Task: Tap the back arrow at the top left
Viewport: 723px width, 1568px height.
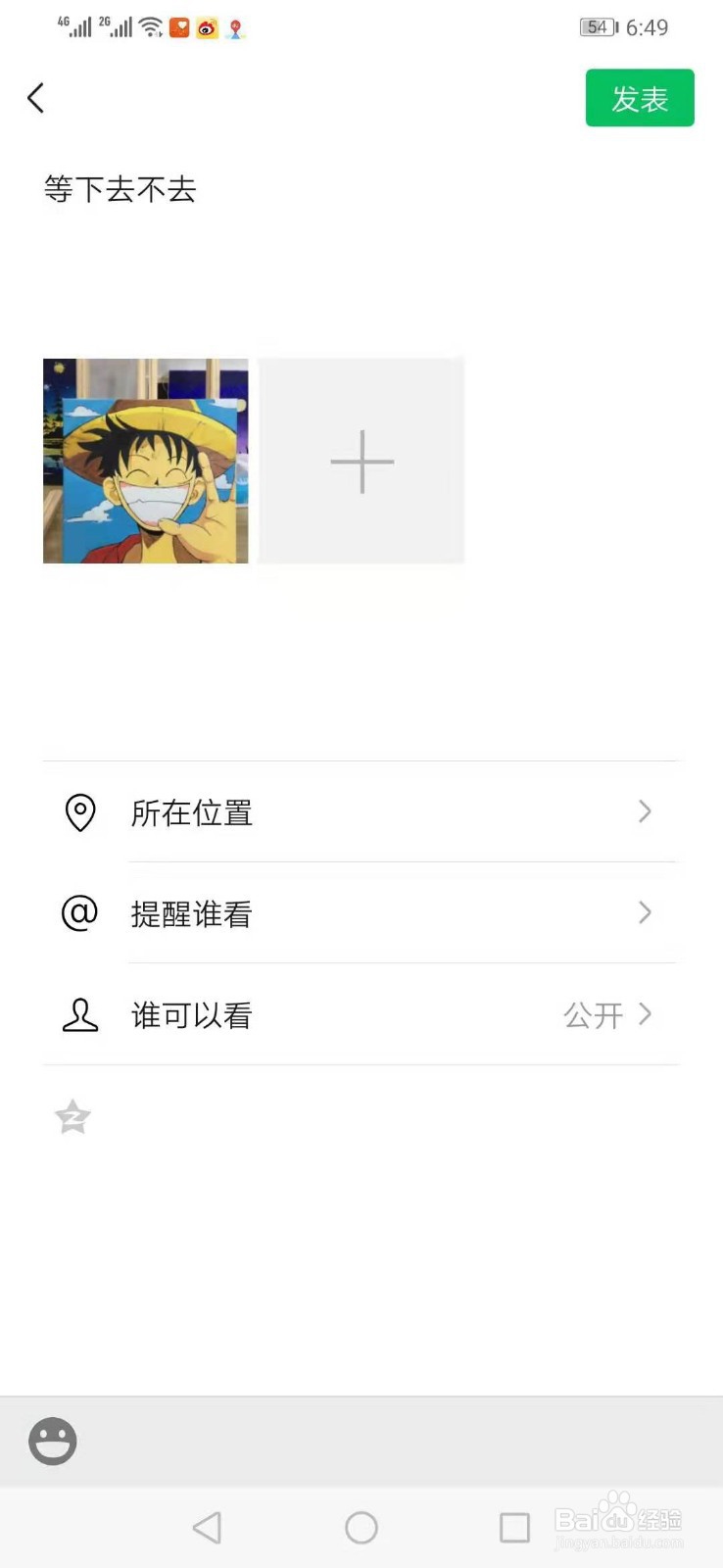Action: 35,98
